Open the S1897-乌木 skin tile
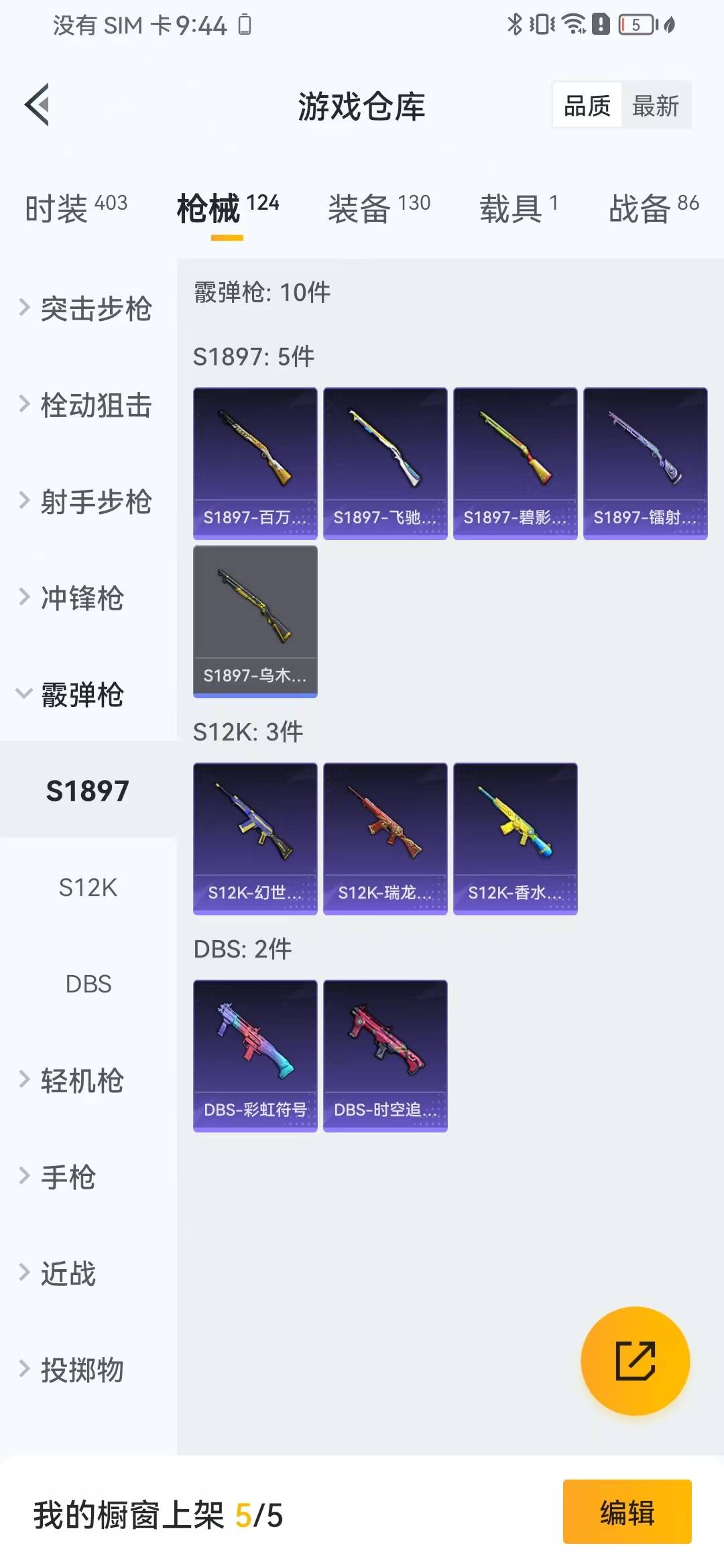 pos(255,621)
